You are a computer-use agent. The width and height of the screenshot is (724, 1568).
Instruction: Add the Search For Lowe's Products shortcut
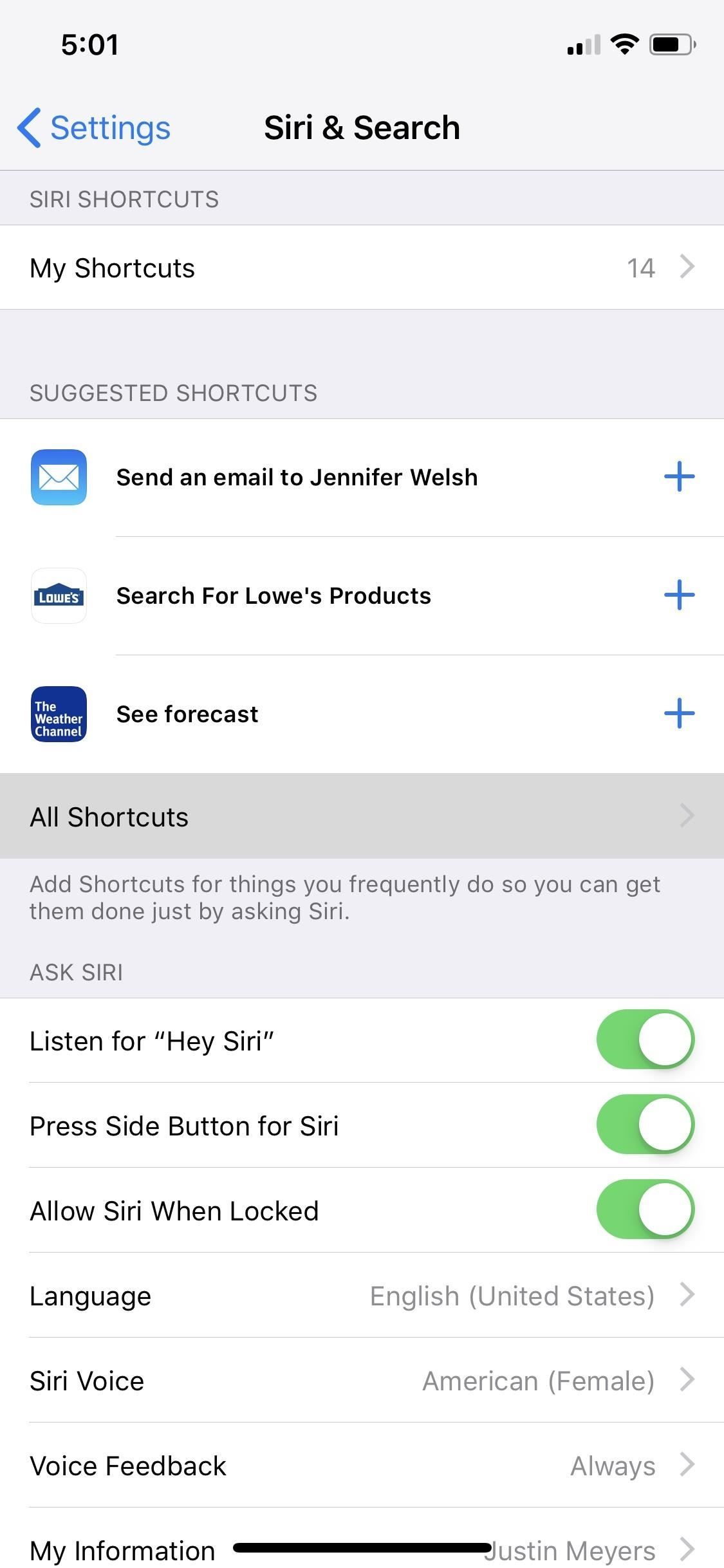pyautogui.click(x=679, y=595)
